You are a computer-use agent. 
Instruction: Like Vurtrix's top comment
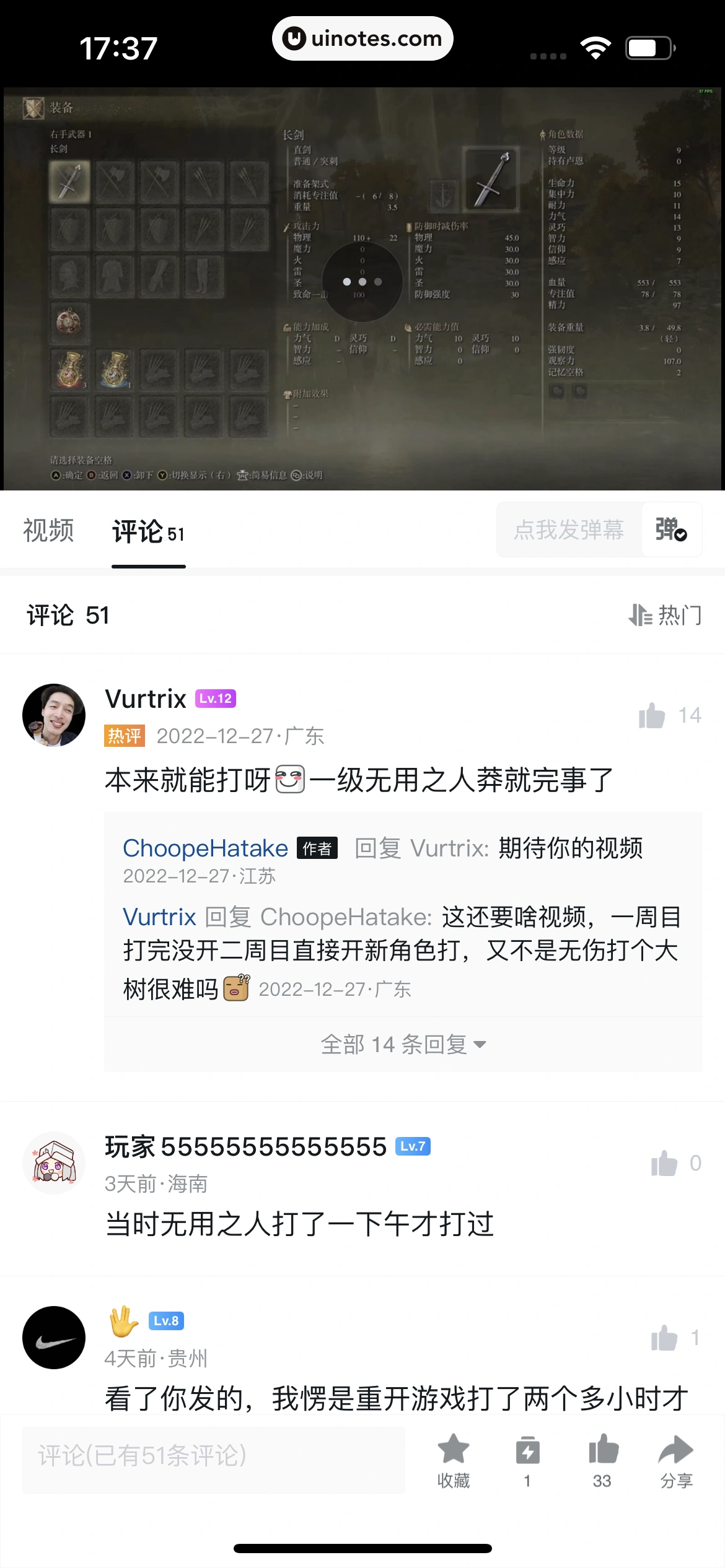652,716
